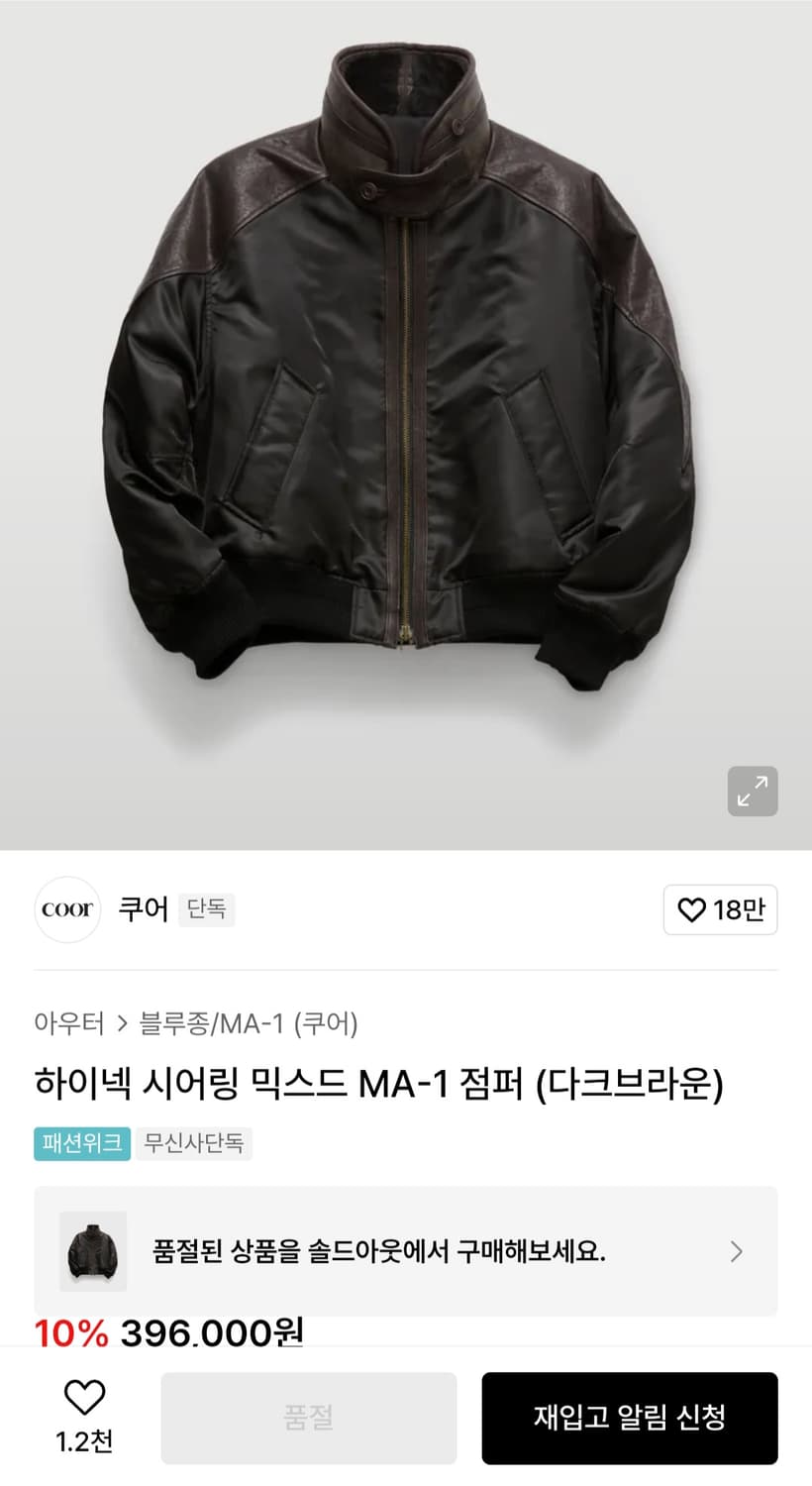Like the product via the 18만 heart
This screenshot has height=1486, width=812.
click(x=693, y=909)
